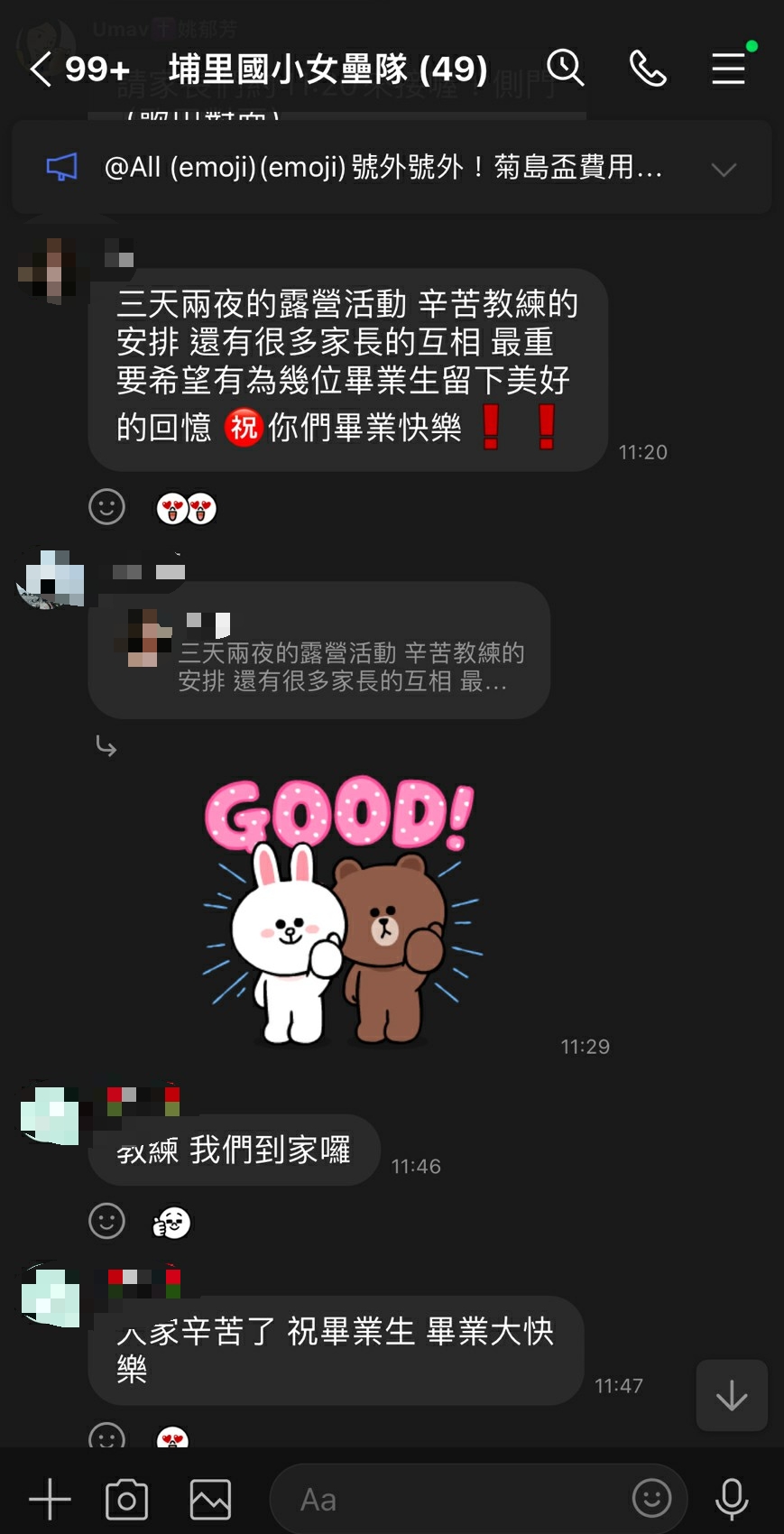Record a voice message
The height and width of the screenshot is (1534, 784).
(x=732, y=1500)
